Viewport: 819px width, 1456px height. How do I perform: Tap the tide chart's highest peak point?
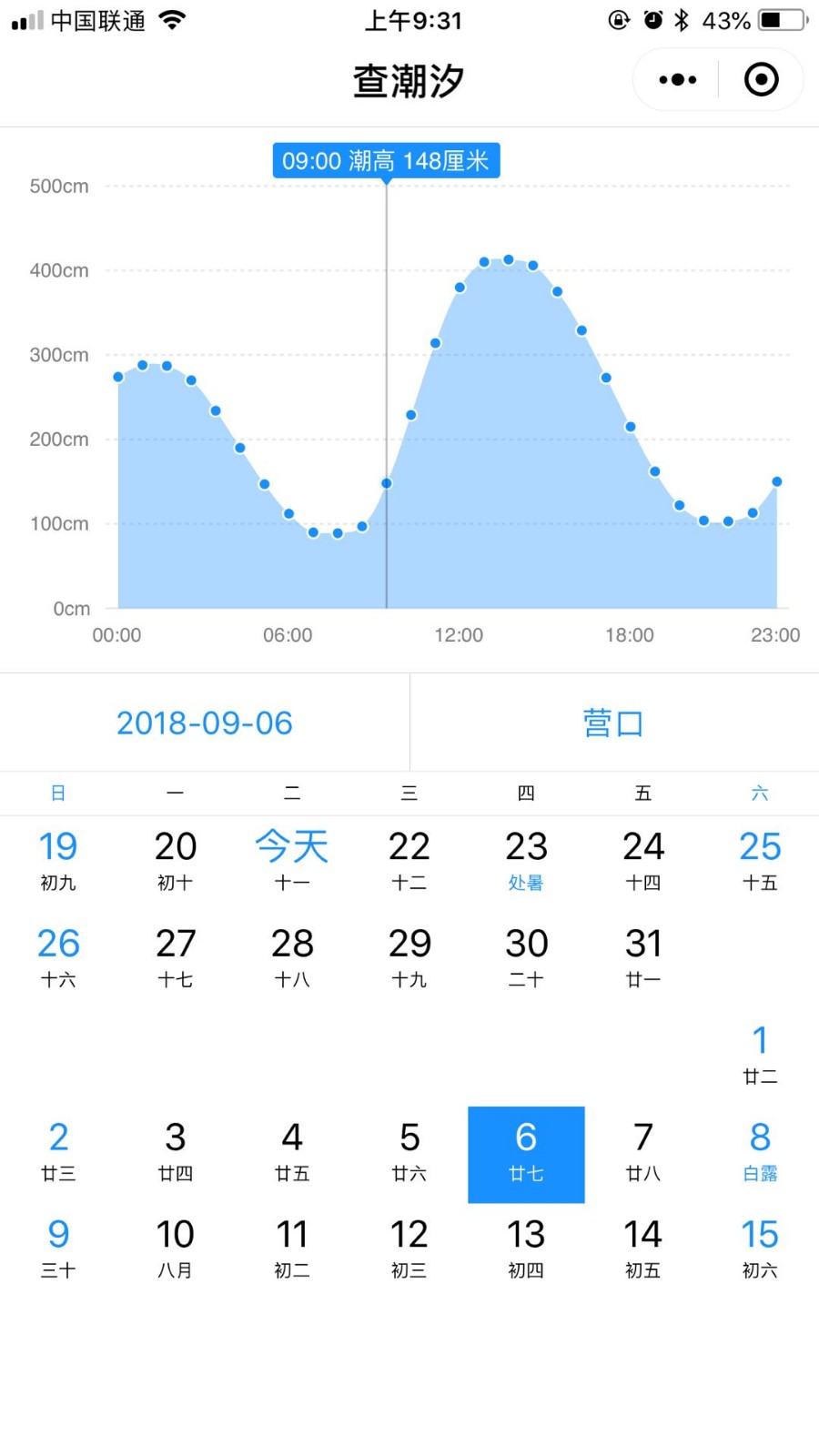[x=509, y=259]
